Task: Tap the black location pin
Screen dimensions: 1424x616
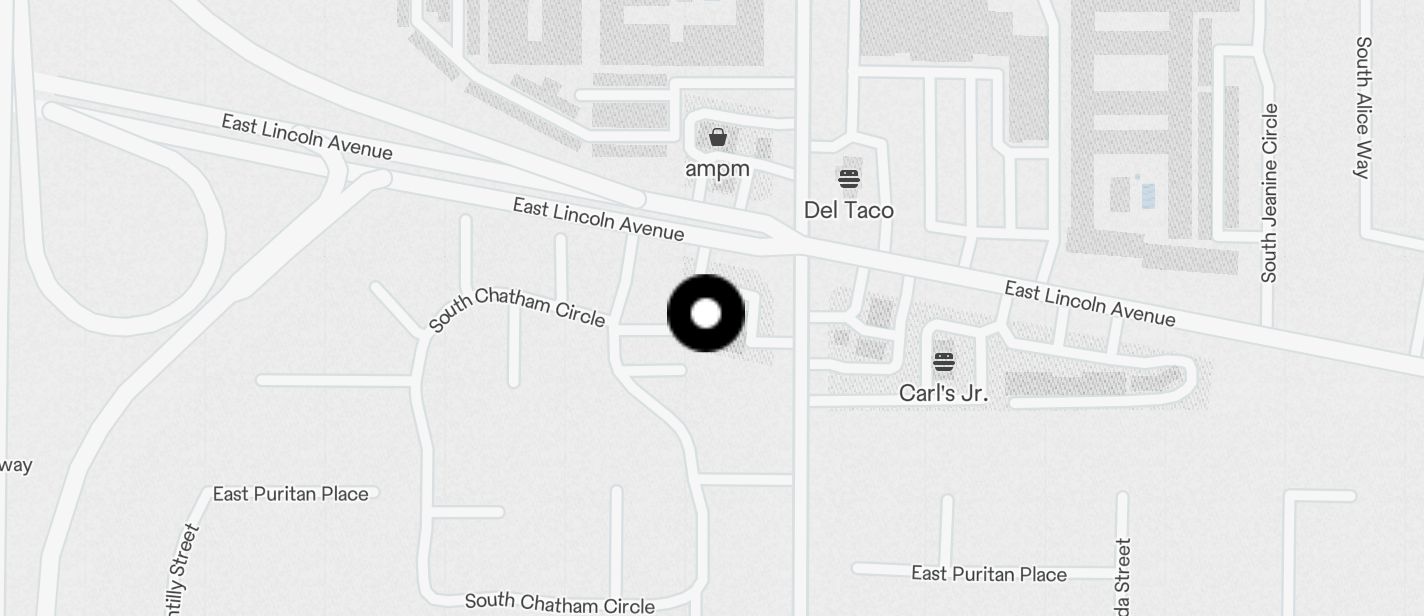Action: tap(706, 314)
